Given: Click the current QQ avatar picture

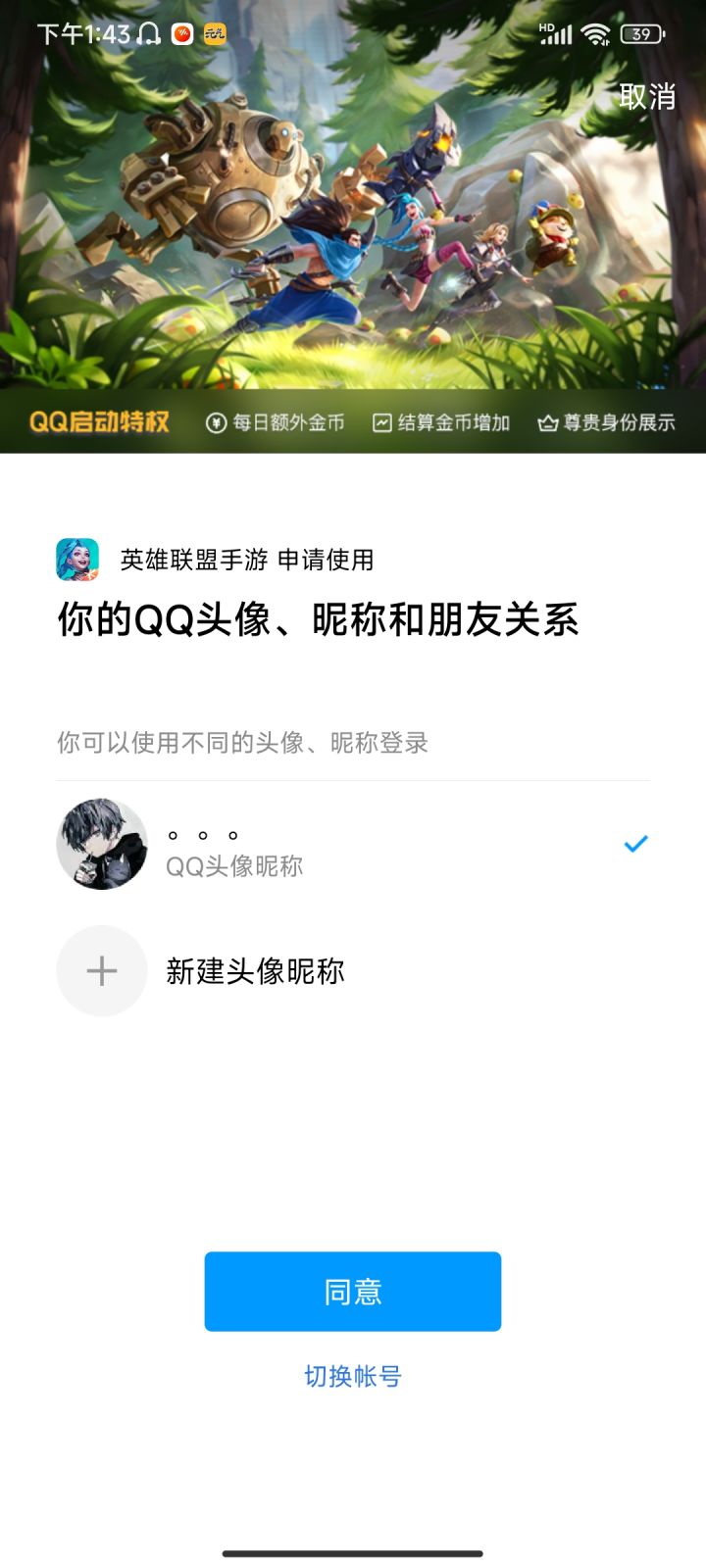Looking at the screenshot, I should coord(102,845).
